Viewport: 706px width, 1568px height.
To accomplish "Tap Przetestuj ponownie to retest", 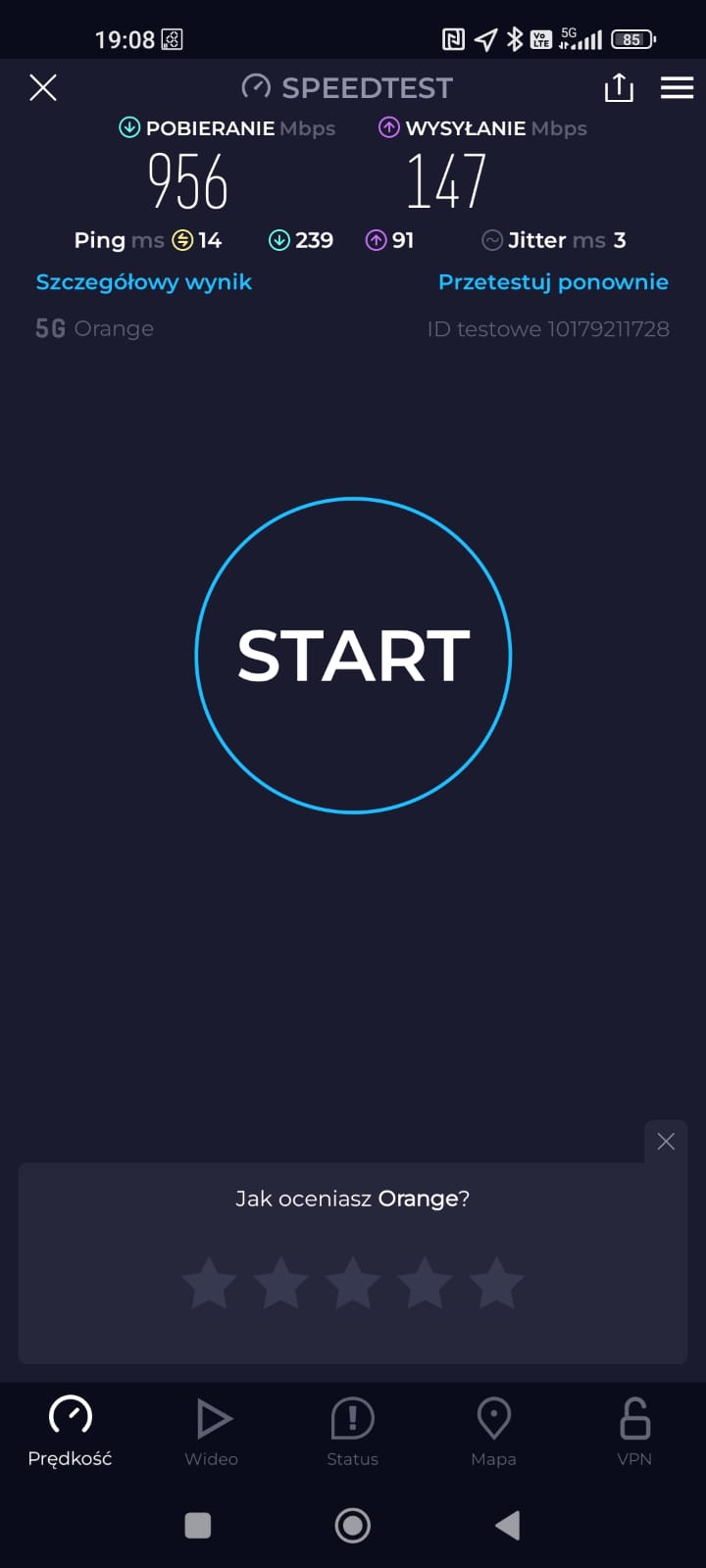I will [553, 282].
